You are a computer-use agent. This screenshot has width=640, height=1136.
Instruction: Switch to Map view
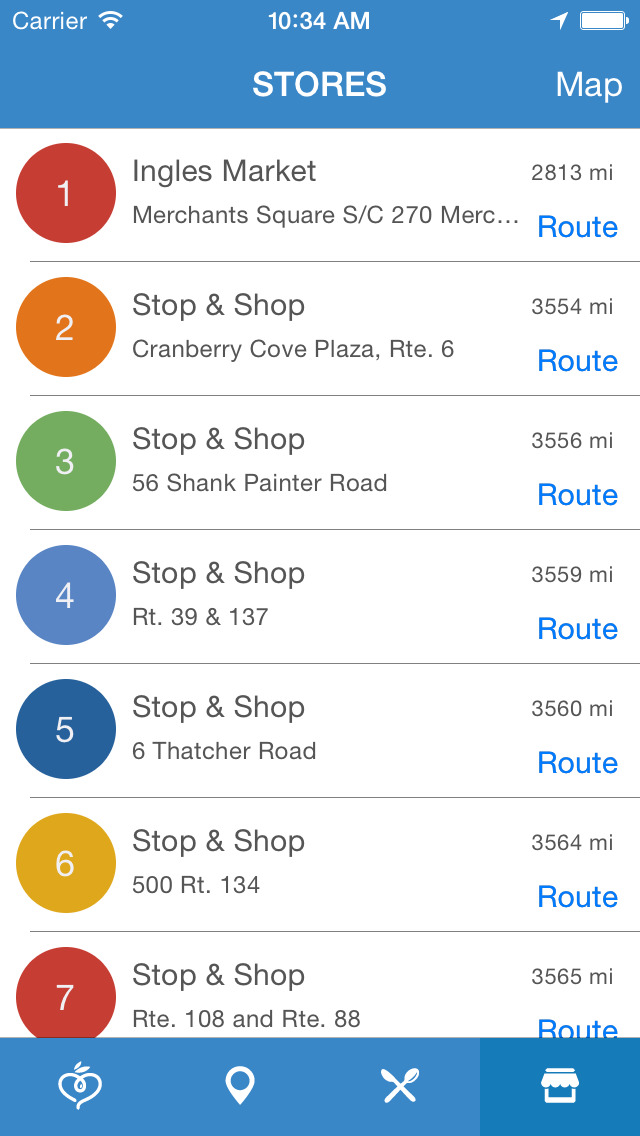(588, 85)
